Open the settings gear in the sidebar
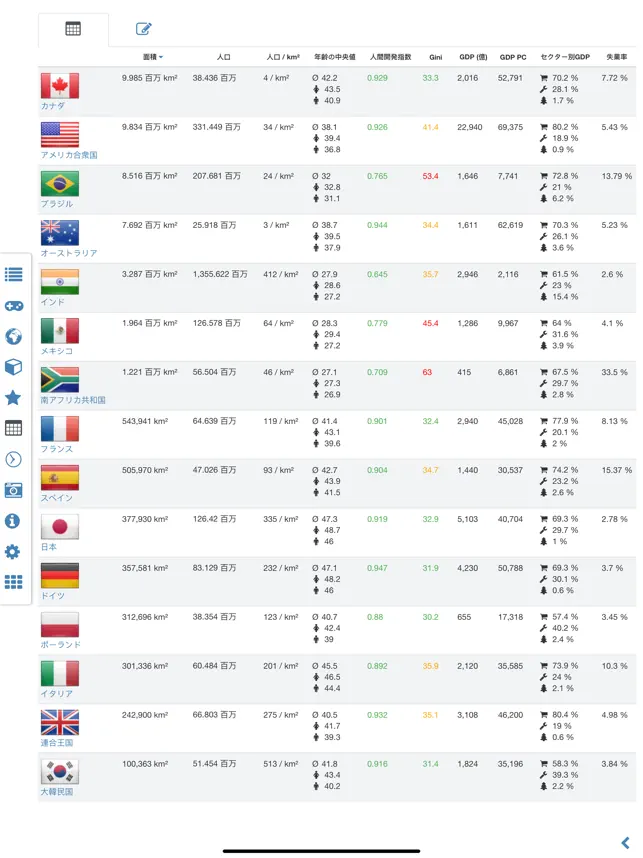Image resolution: width=643 pixels, height=858 pixels. [x=14, y=552]
